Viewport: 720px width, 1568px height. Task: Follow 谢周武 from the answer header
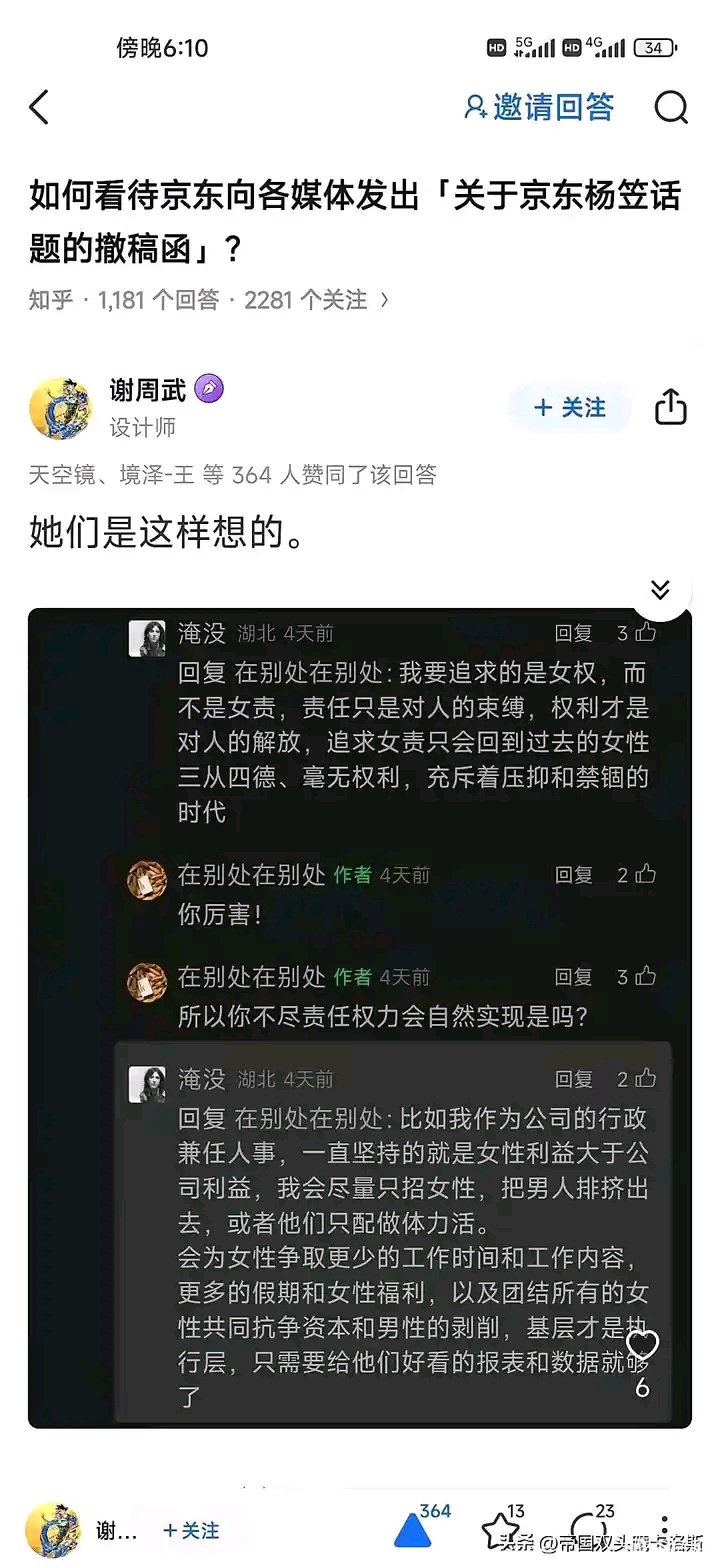click(x=570, y=407)
